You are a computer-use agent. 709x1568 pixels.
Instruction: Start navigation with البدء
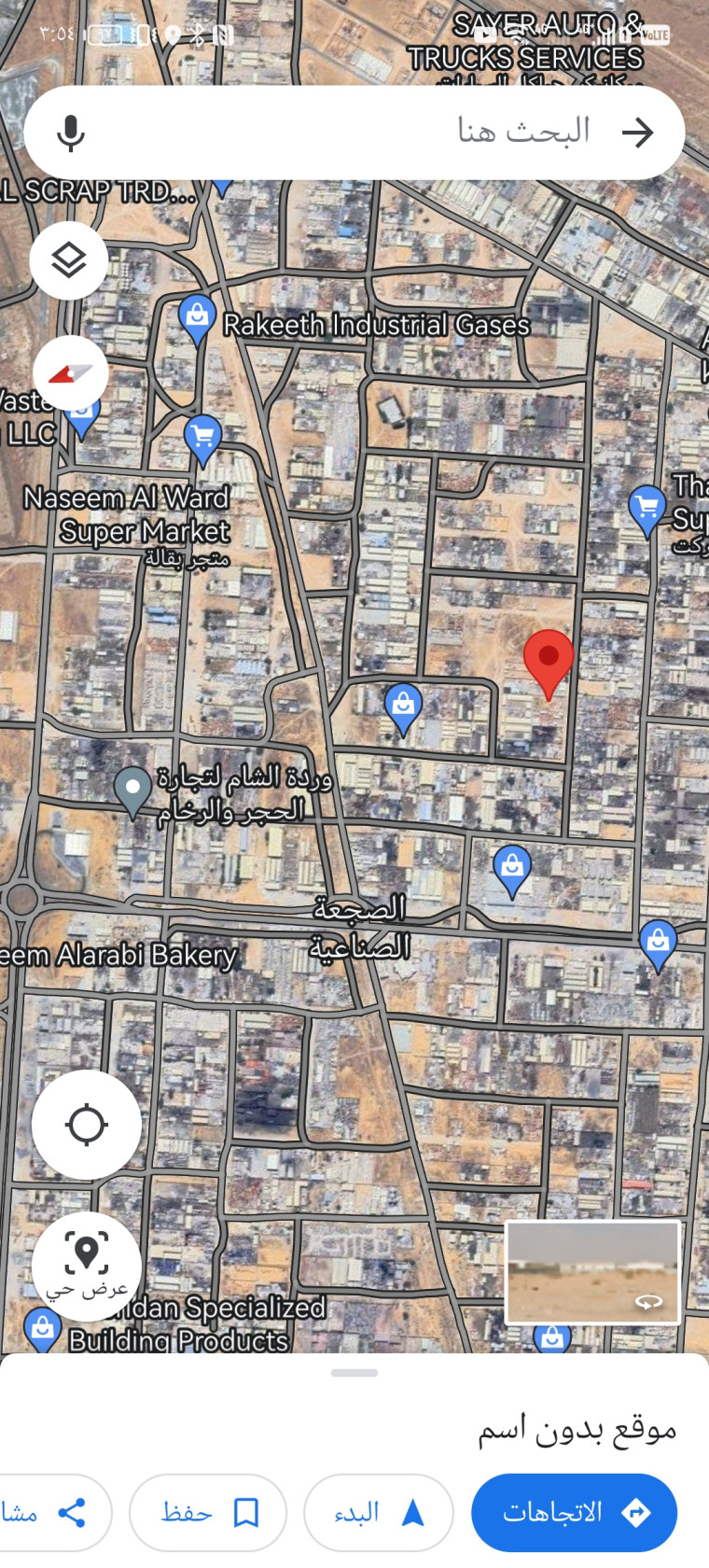click(x=379, y=1512)
